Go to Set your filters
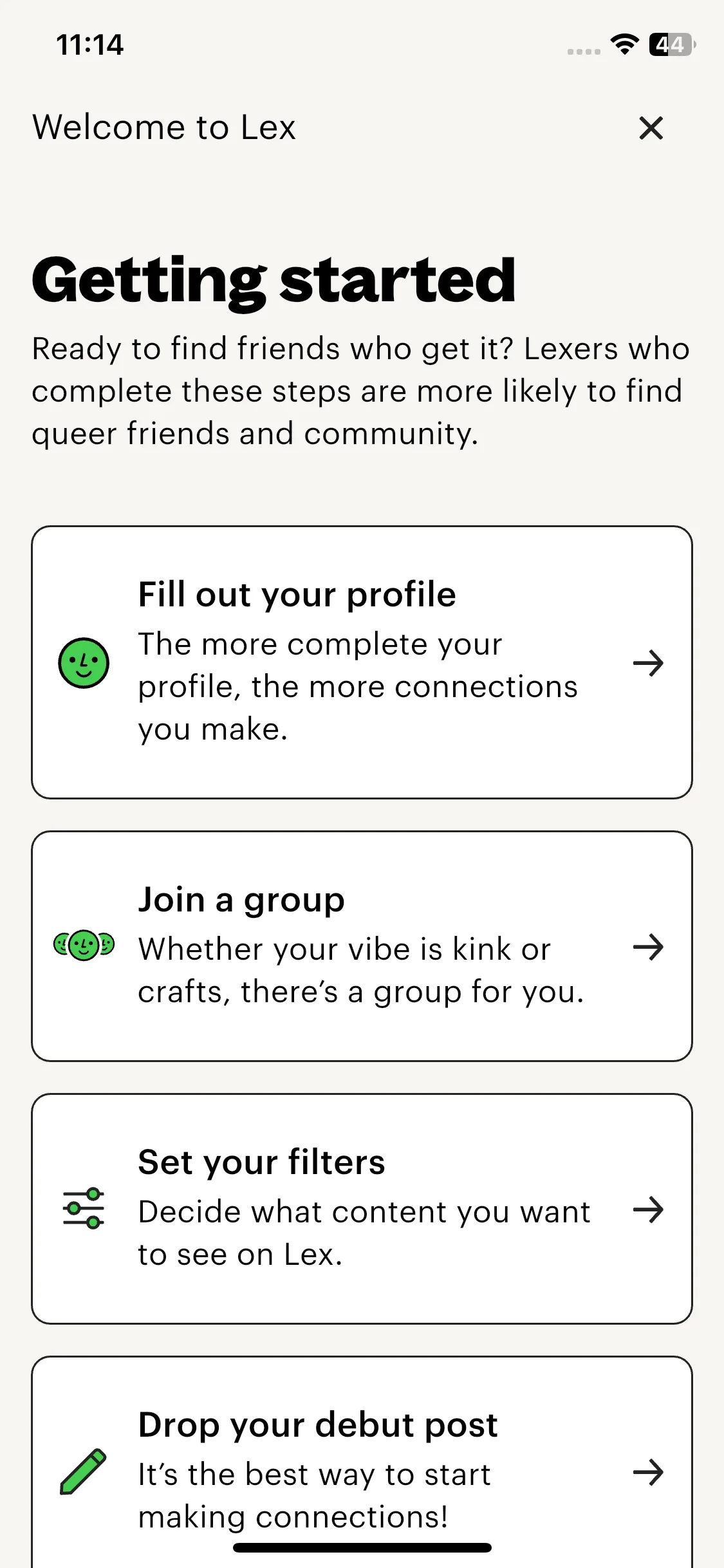The height and width of the screenshot is (1568, 724). (362, 1208)
